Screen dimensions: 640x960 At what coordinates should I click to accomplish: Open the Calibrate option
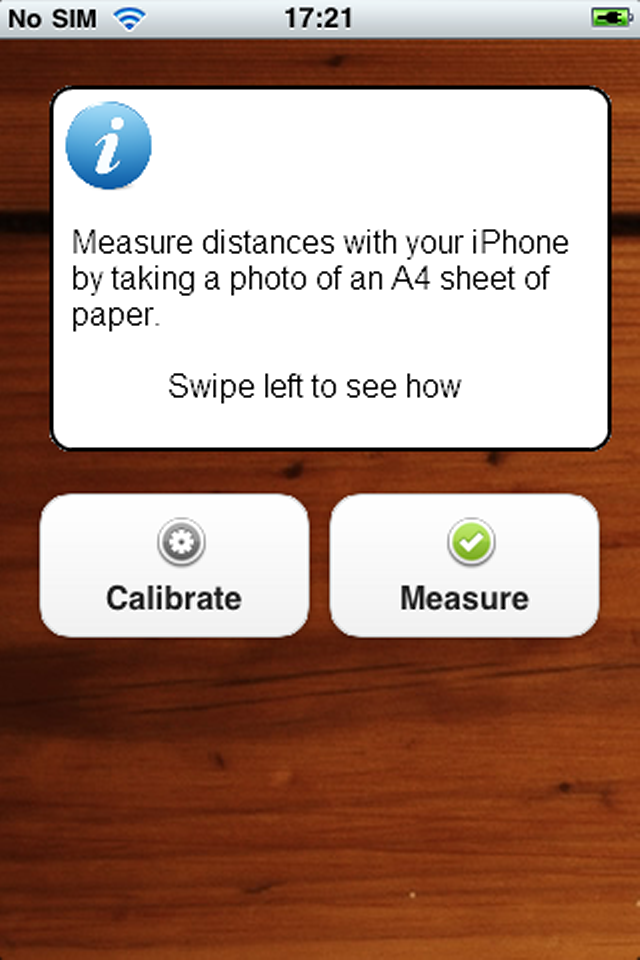[x=174, y=566]
